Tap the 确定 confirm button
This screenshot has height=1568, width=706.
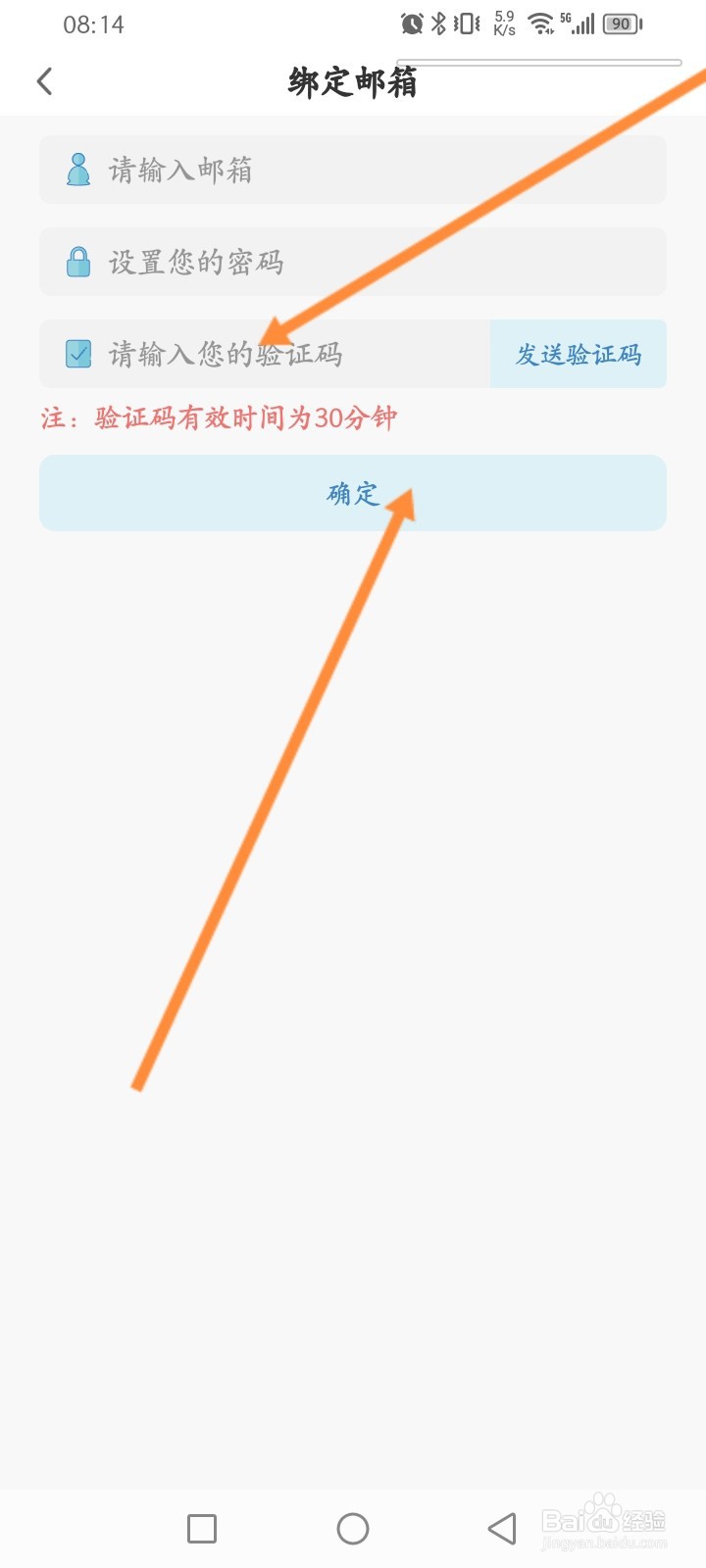[351, 494]
